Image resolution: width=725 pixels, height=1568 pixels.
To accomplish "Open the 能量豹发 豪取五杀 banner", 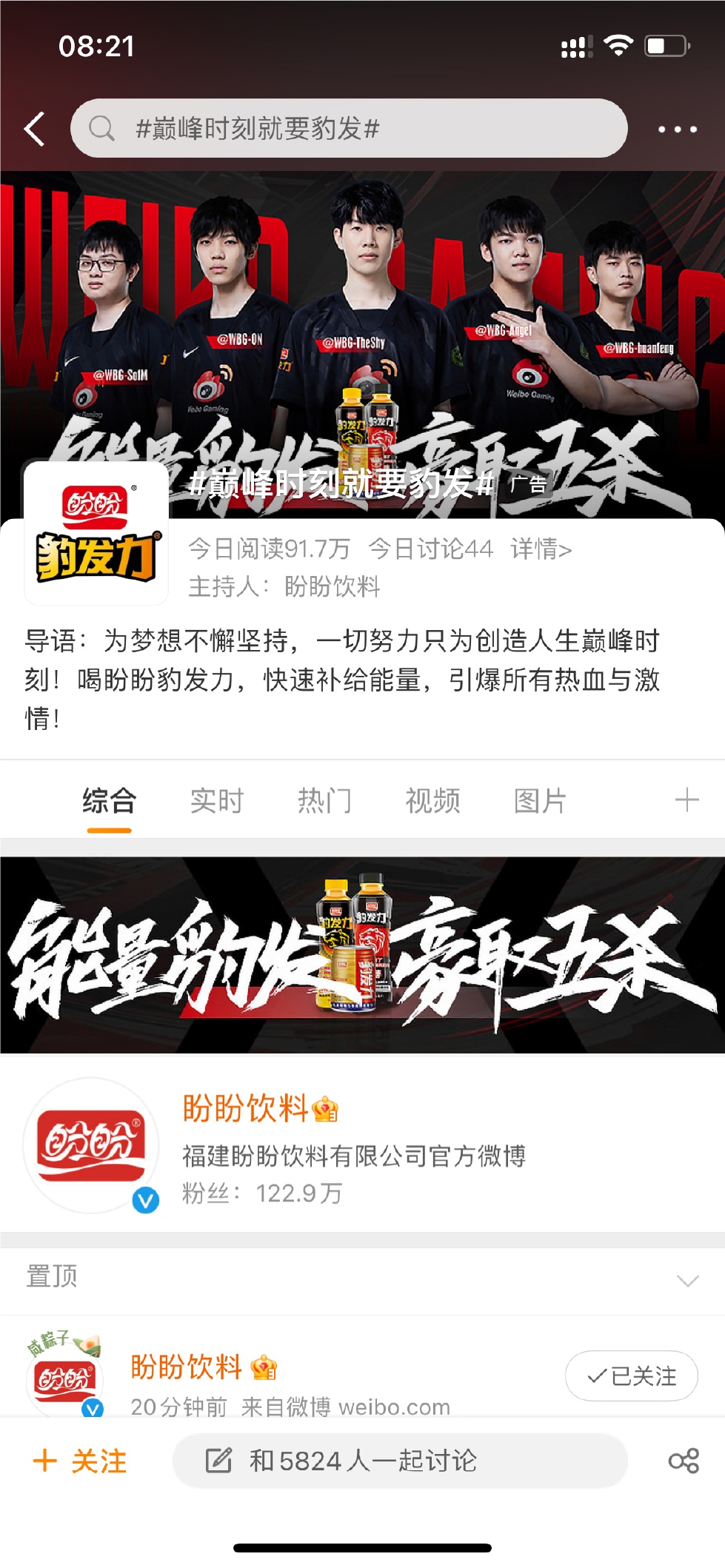I will [362, 955].
